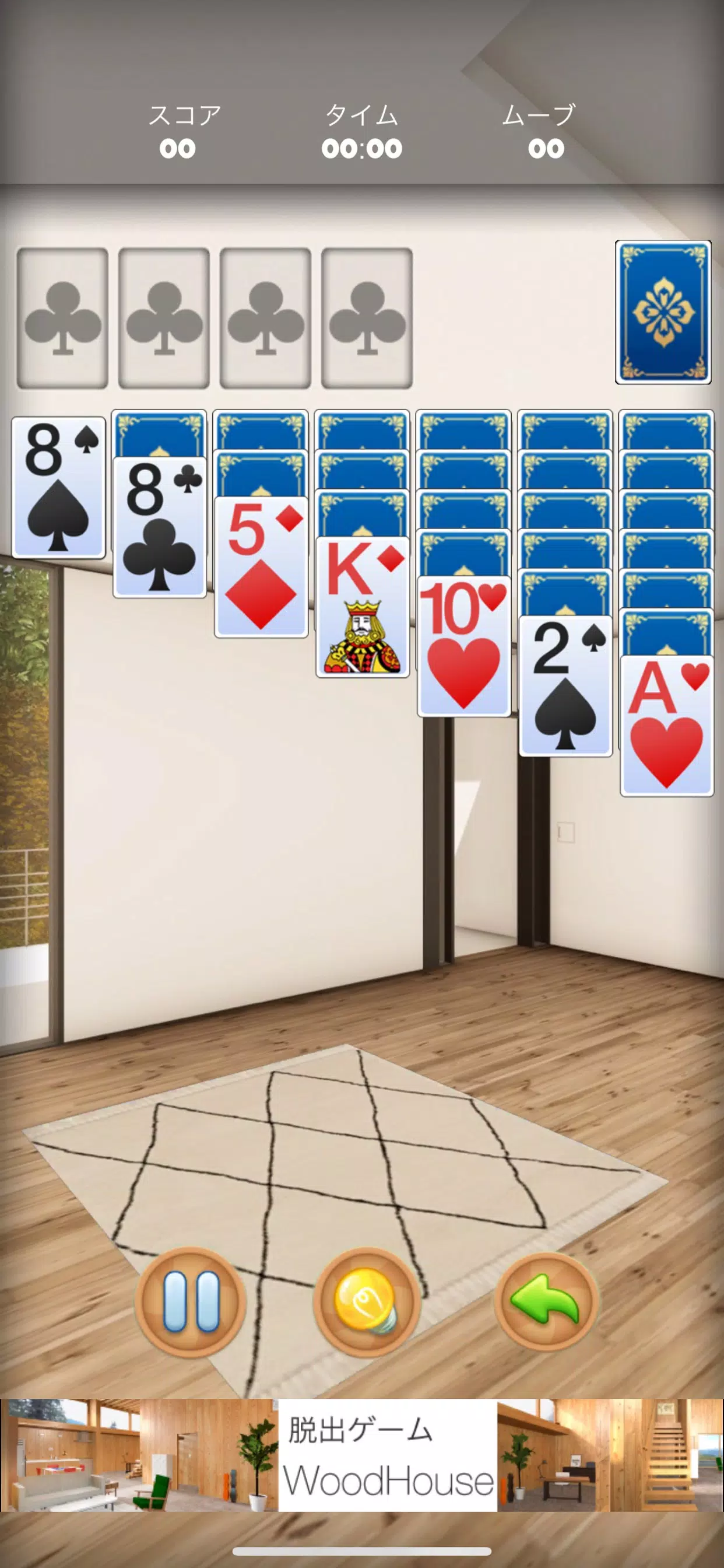Get a hint with the lightbulb button
This screenshot has width=724, height=1568.
pos(367,1302)
